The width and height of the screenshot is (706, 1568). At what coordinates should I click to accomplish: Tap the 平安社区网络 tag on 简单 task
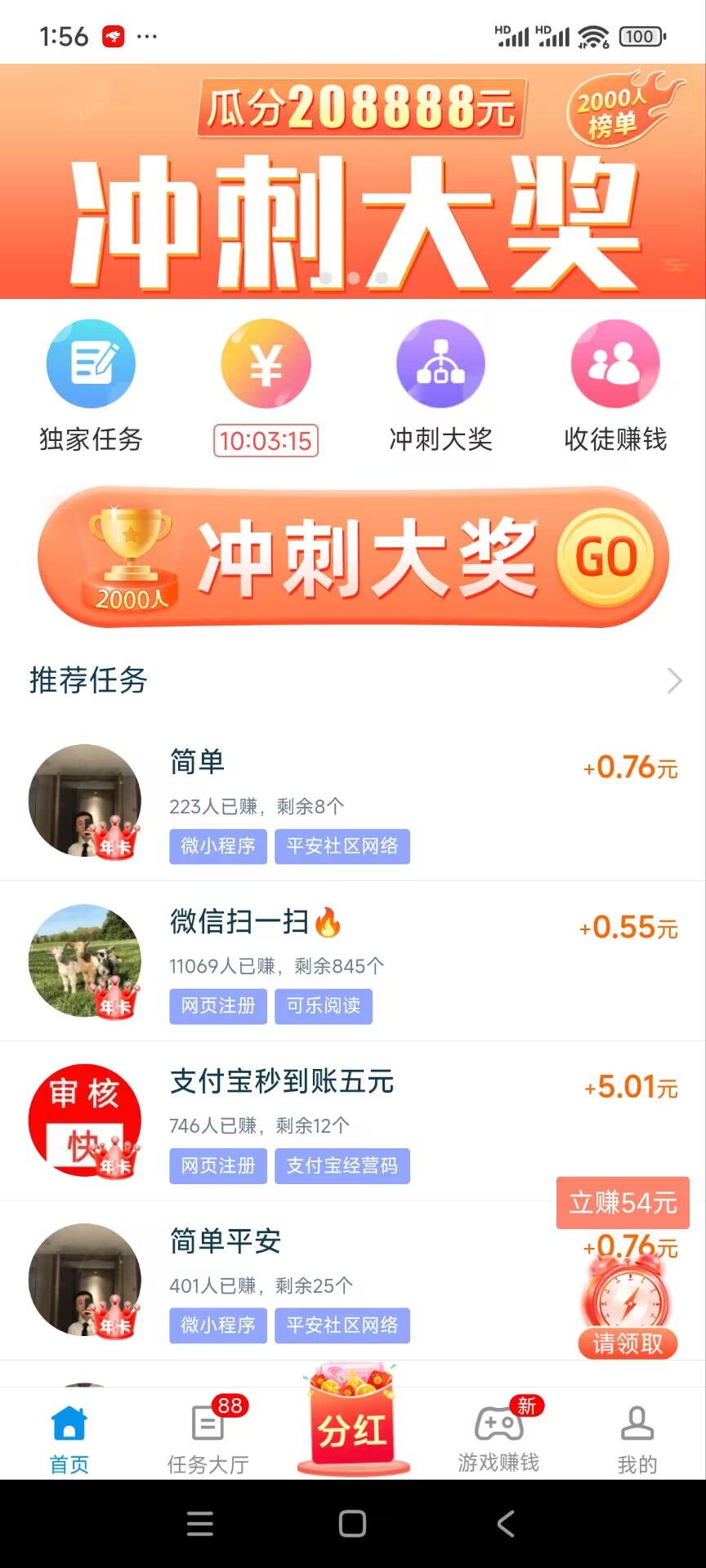point(342,847)
